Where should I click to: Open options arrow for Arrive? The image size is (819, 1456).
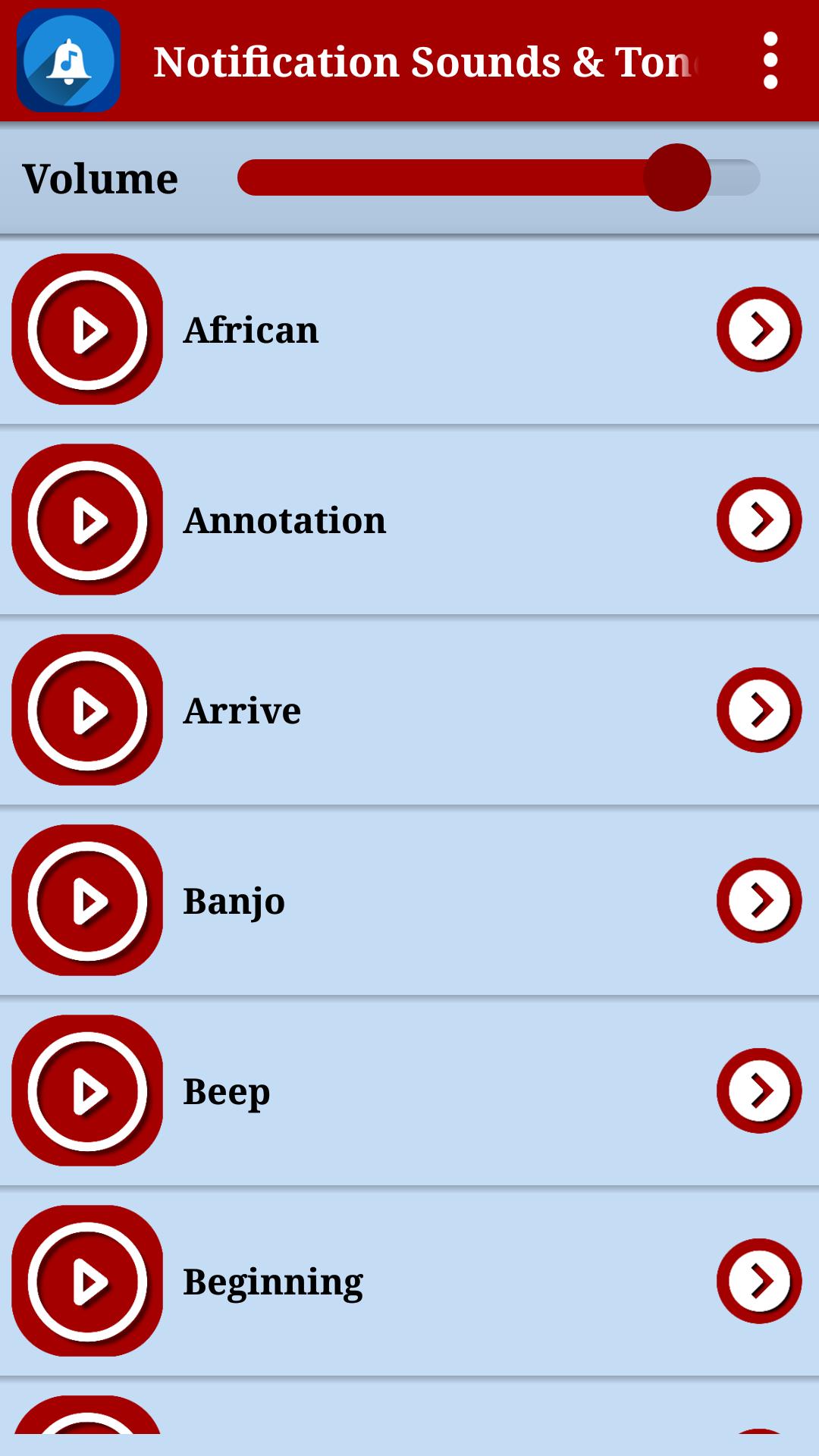pos(758,710)
